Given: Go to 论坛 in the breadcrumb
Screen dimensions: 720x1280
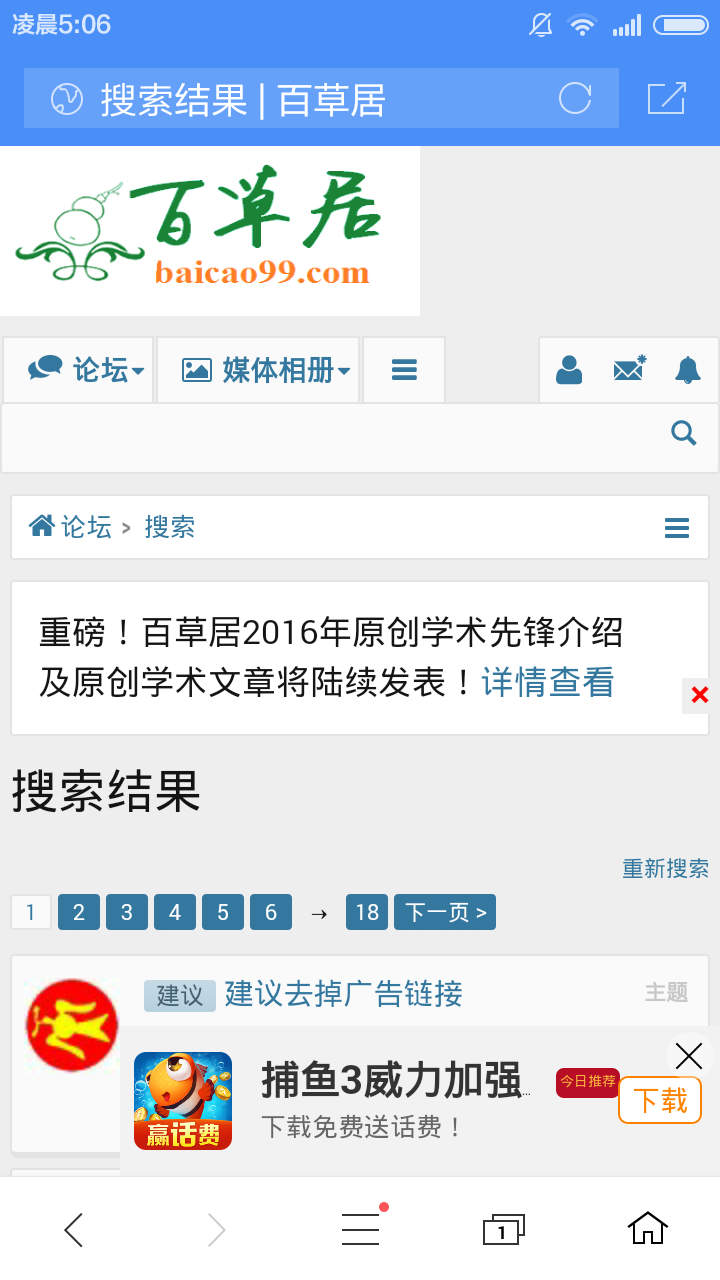Looking at the screenshot, I should (x=85, y=527).
